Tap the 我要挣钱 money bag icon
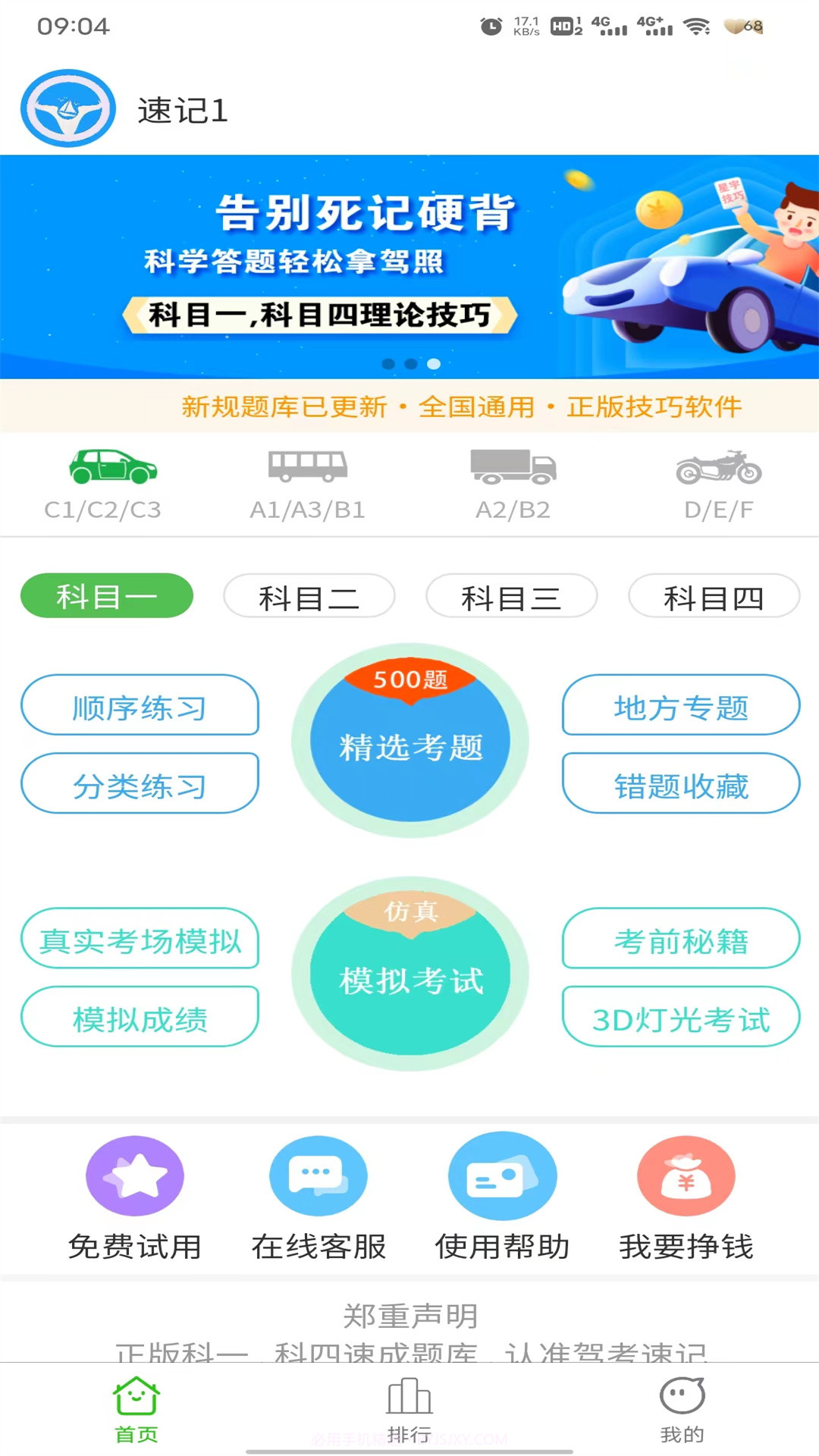Screen dimensions: 819x1456 pos(685,1176)
